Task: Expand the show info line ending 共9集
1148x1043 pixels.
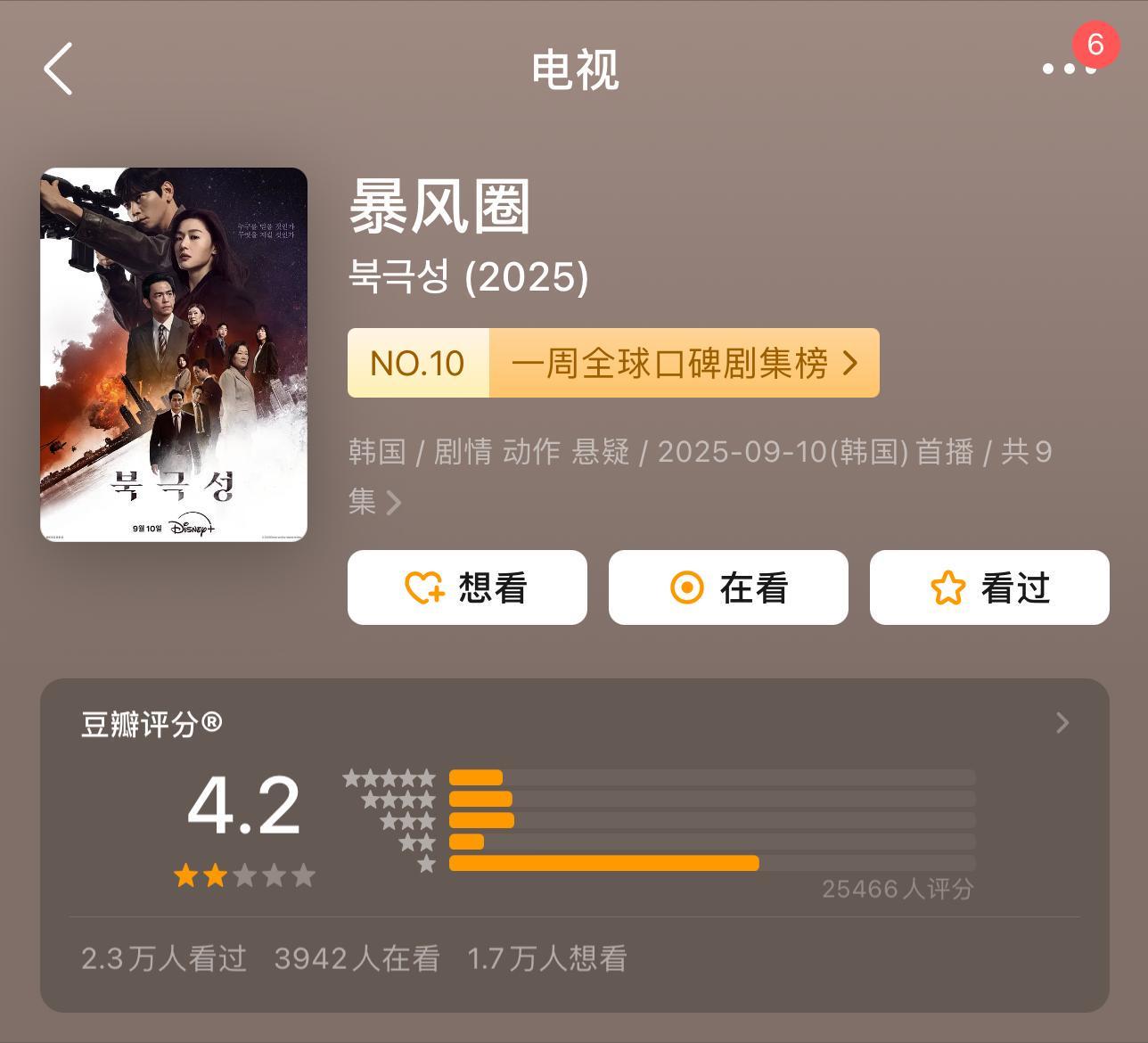Action: click(393, 503)
